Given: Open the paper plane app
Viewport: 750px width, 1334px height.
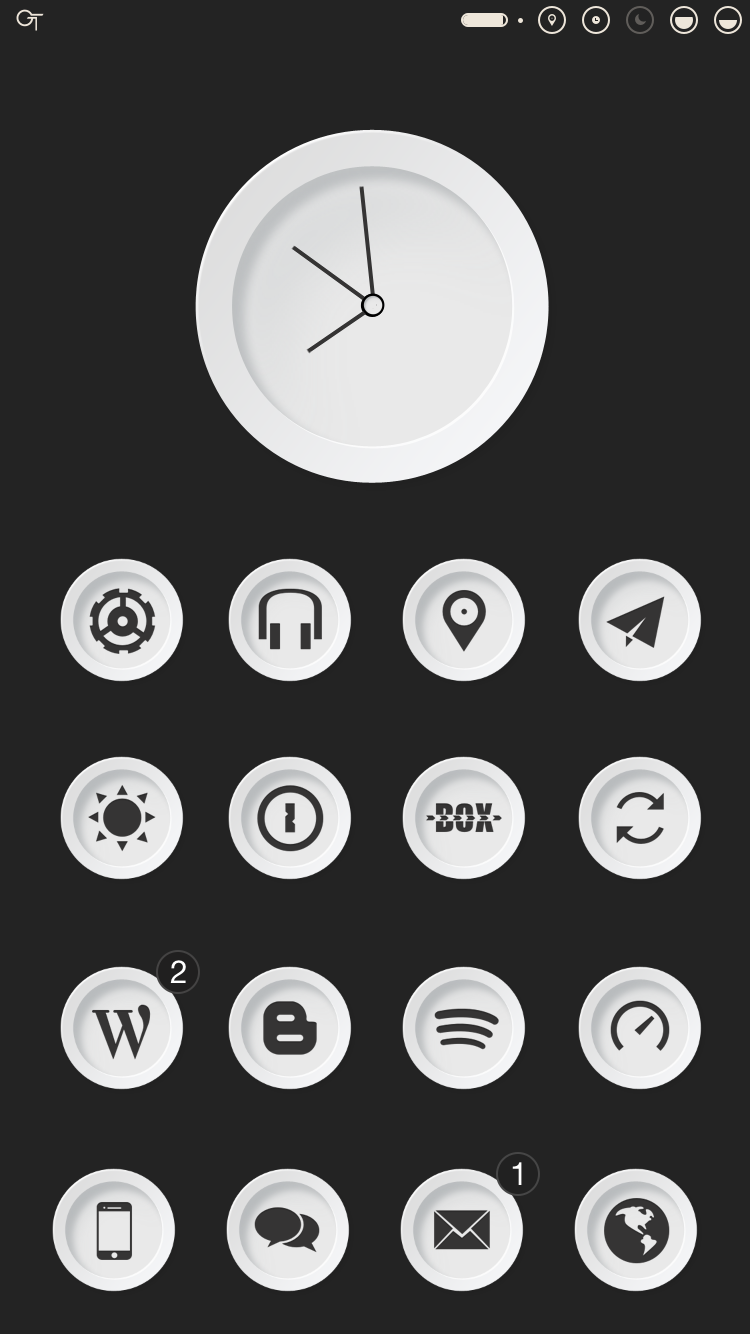Looking at the screenshot, I should tap(639, 620).
